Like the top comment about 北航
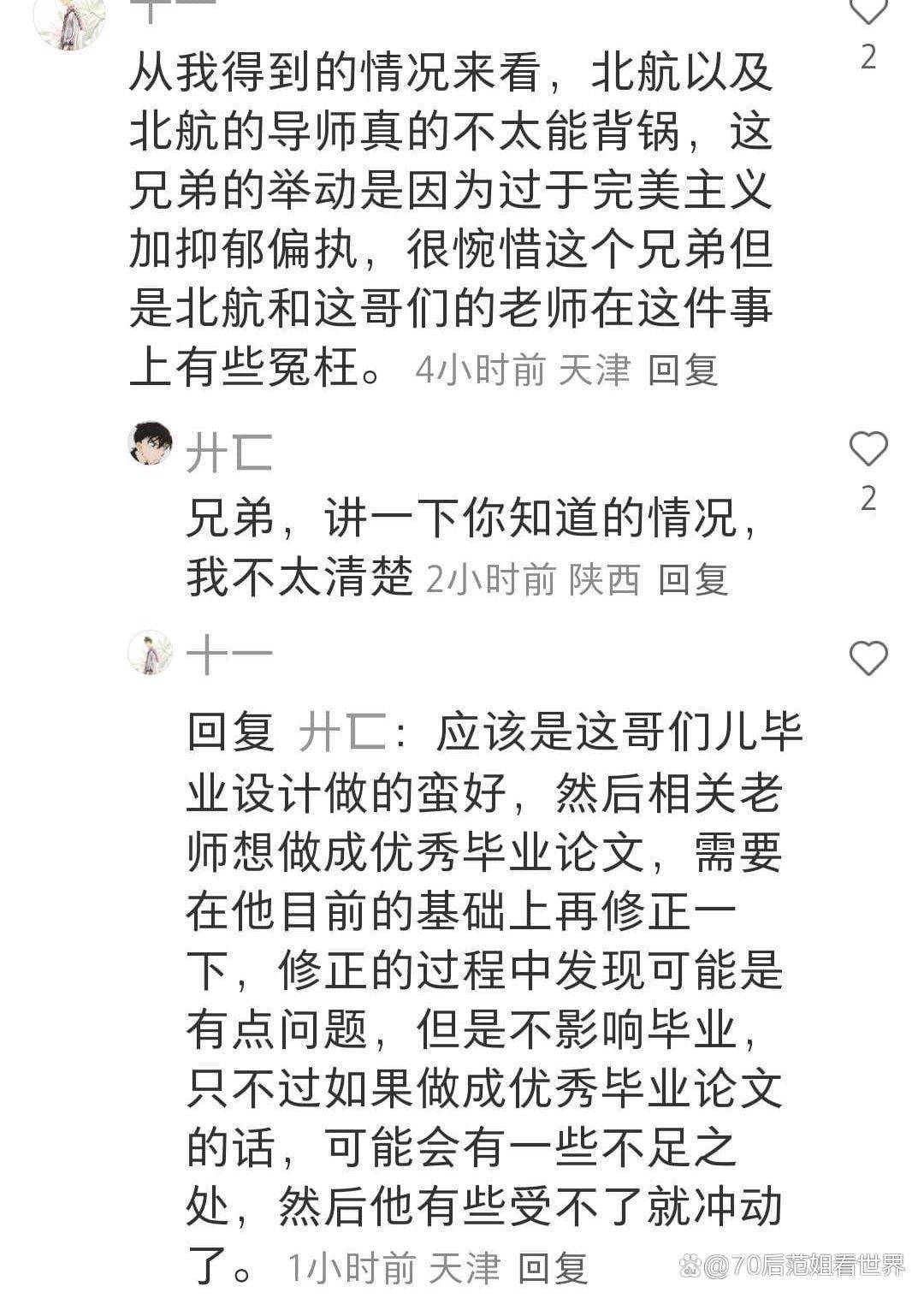This screenshot has height=1298, width=924. click(868, 10)
